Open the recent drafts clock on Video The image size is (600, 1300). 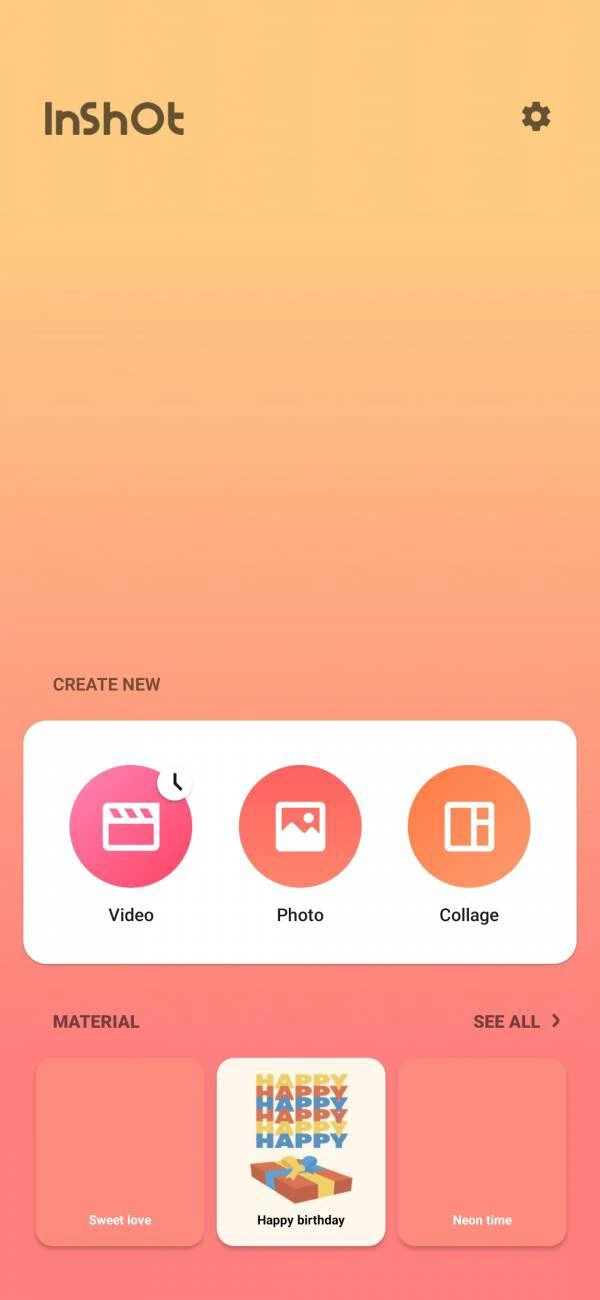[x=176, y=782]
